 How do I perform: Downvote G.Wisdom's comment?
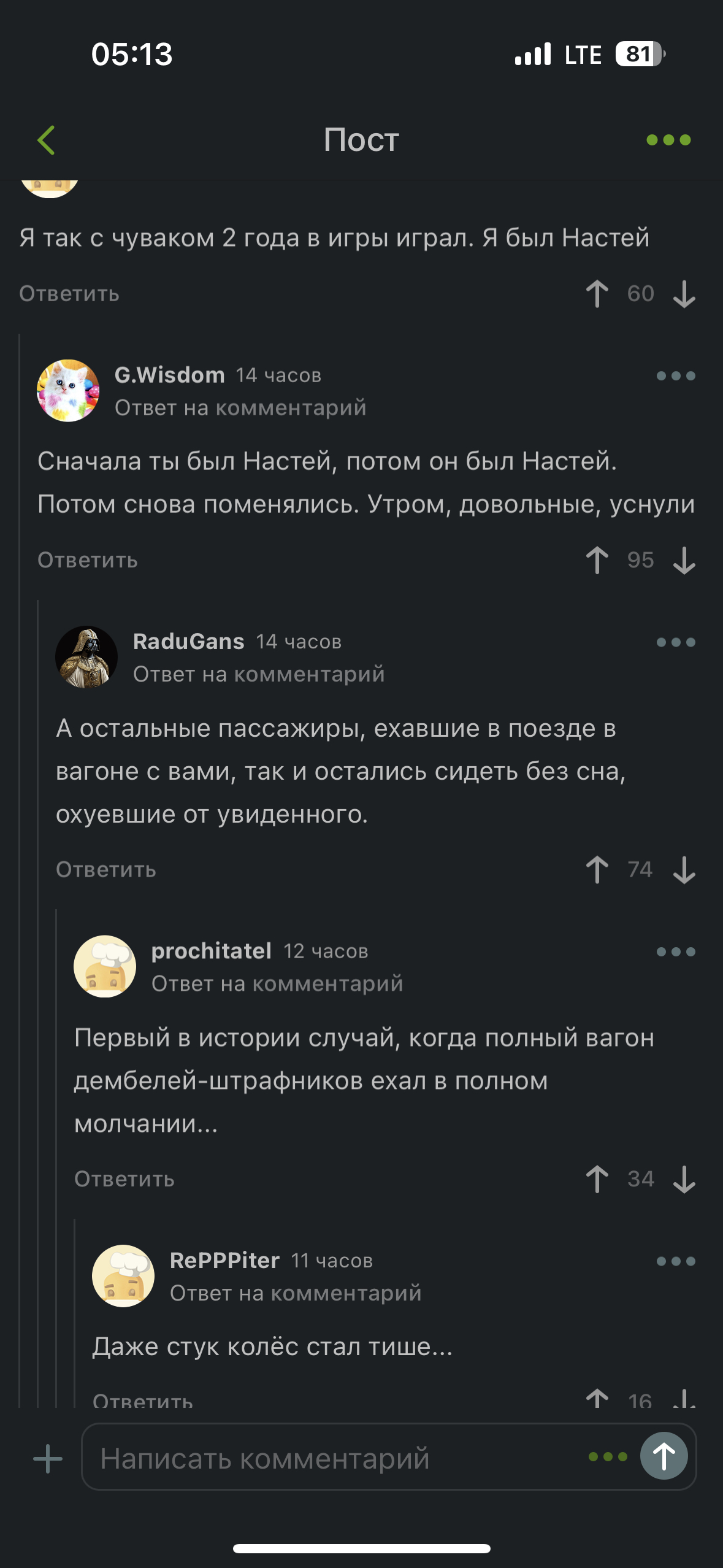coord(684,559)
